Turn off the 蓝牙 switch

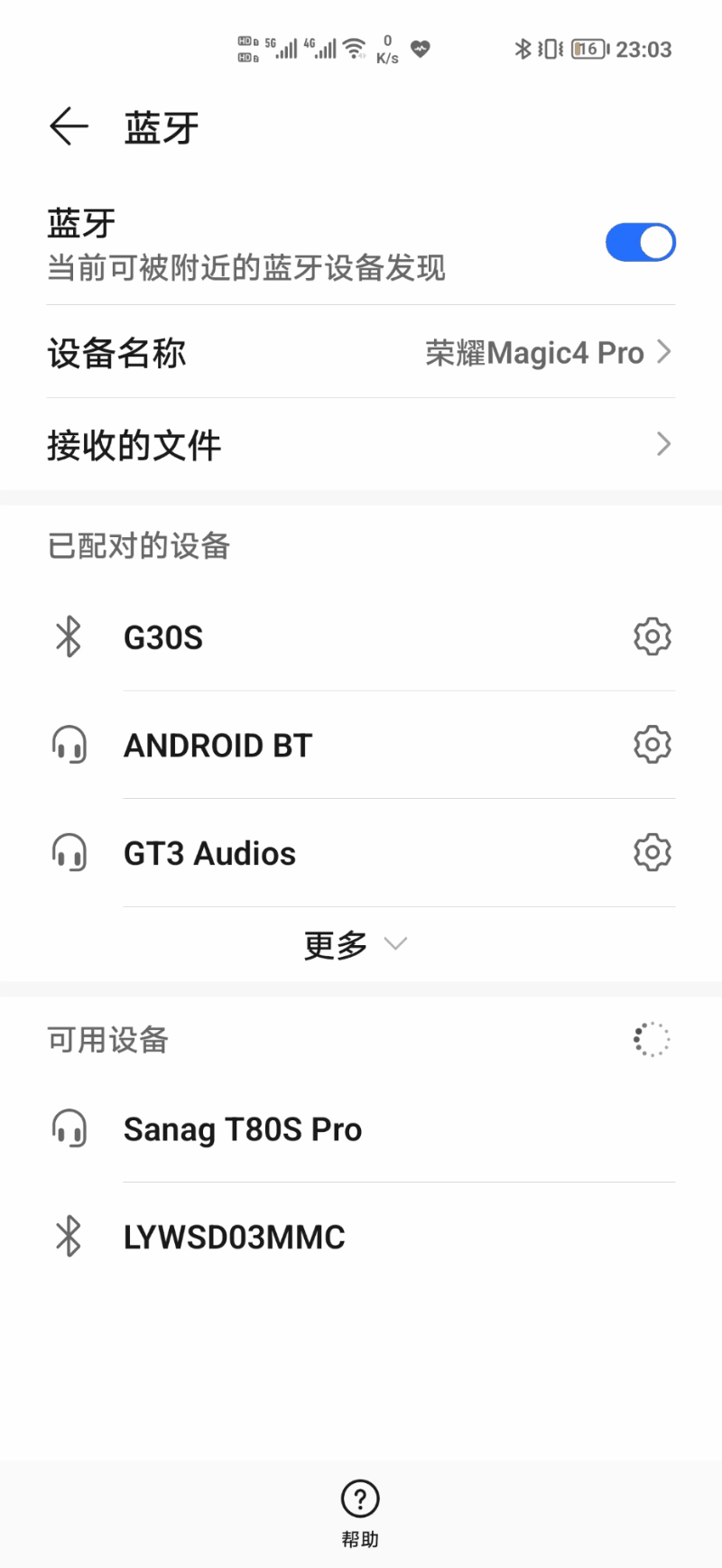(640, 242)
